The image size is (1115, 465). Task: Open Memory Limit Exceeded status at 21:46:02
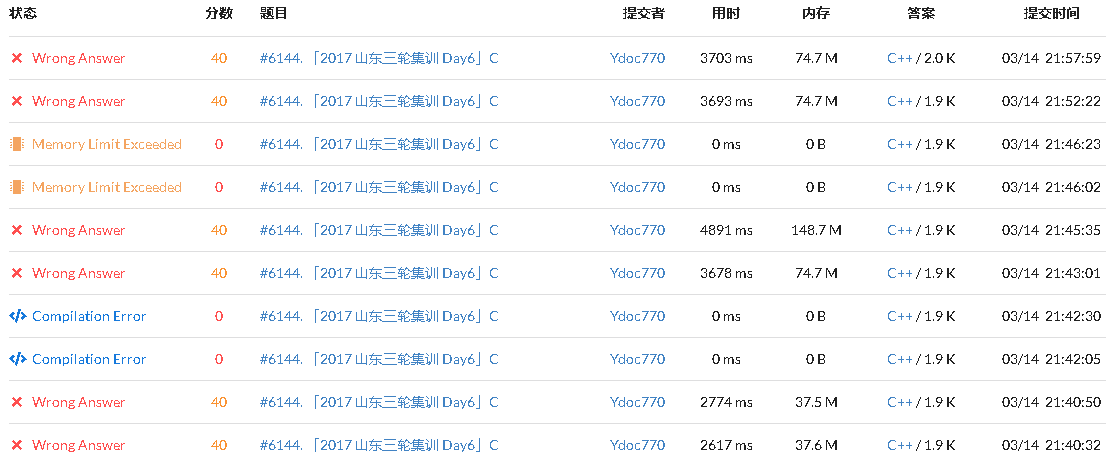click(106, 187)
